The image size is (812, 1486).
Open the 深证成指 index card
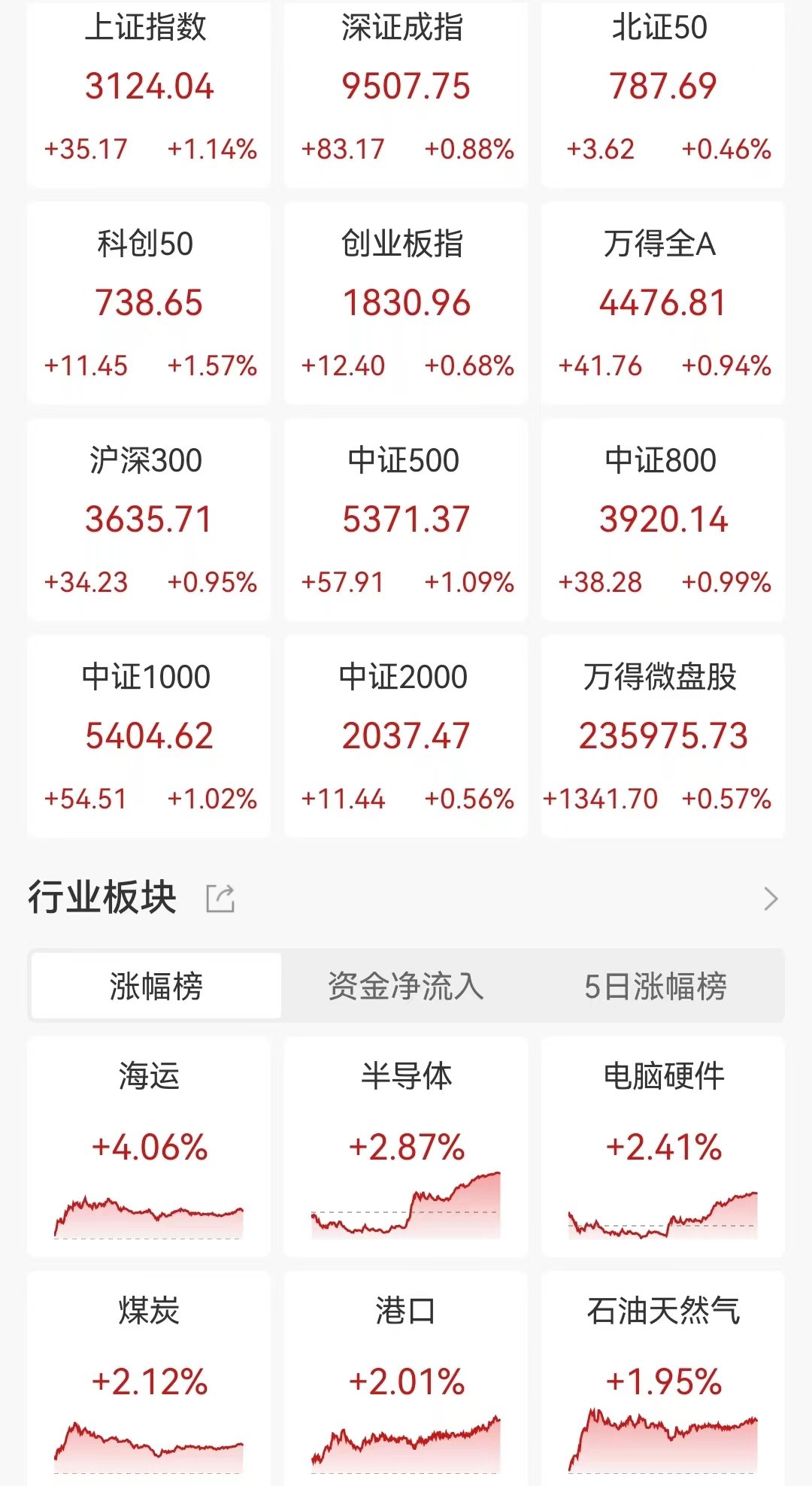click(406, 93)
